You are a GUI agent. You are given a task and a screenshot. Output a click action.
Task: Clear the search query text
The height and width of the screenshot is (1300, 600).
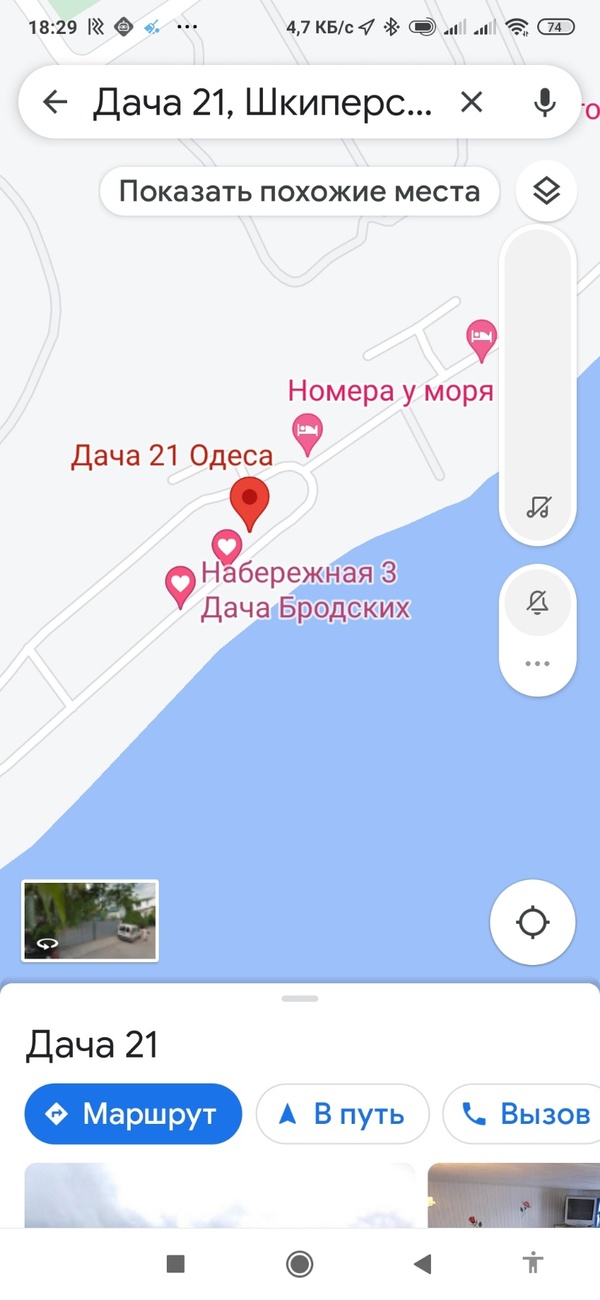471,101
